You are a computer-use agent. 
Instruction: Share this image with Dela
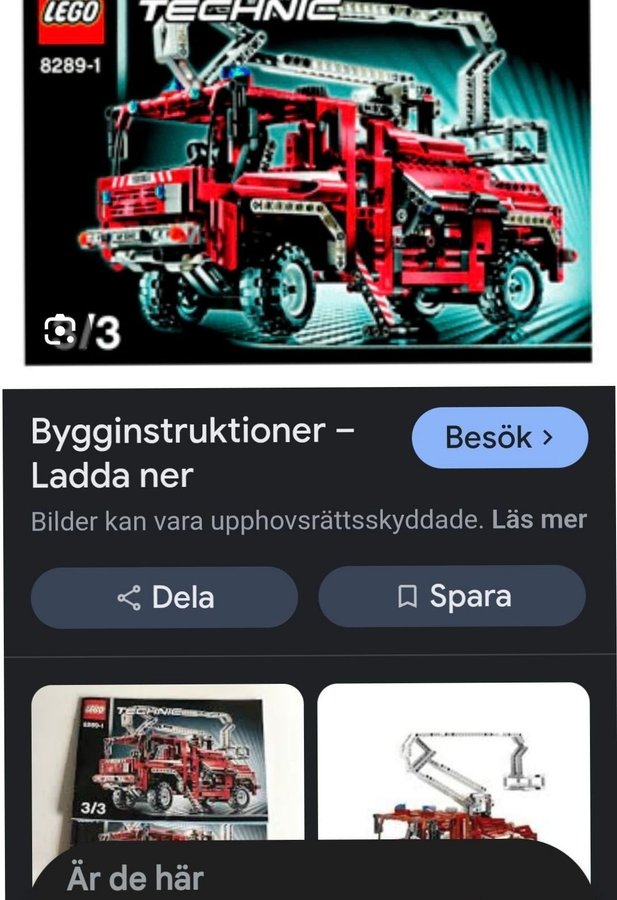(x=164, y=597)
